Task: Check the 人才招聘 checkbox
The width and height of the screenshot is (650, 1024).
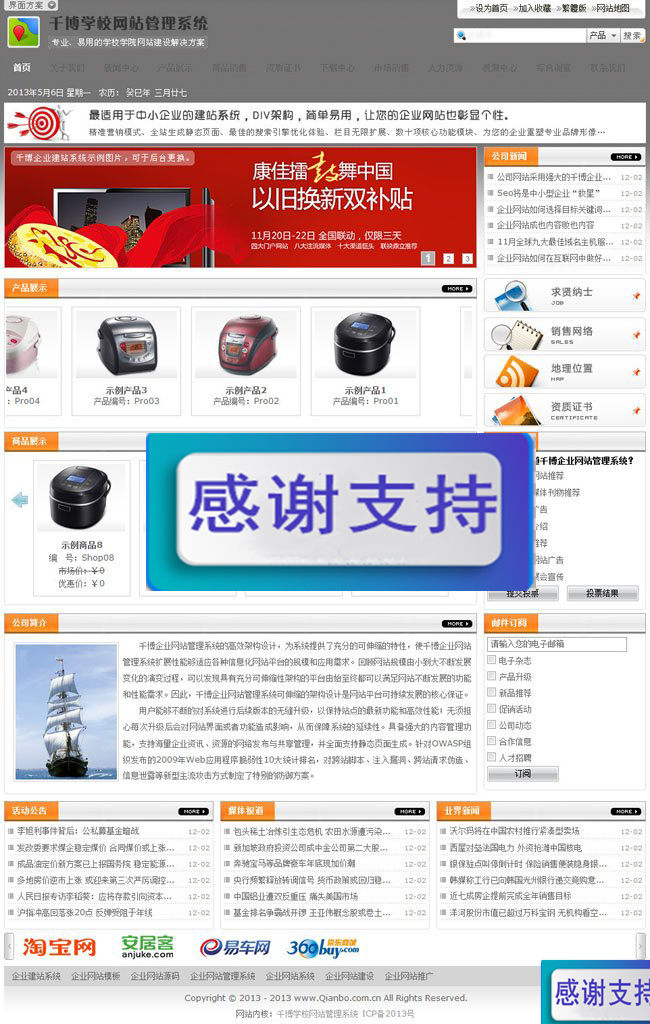Action: pyautogui.click(x=492, y=758)
